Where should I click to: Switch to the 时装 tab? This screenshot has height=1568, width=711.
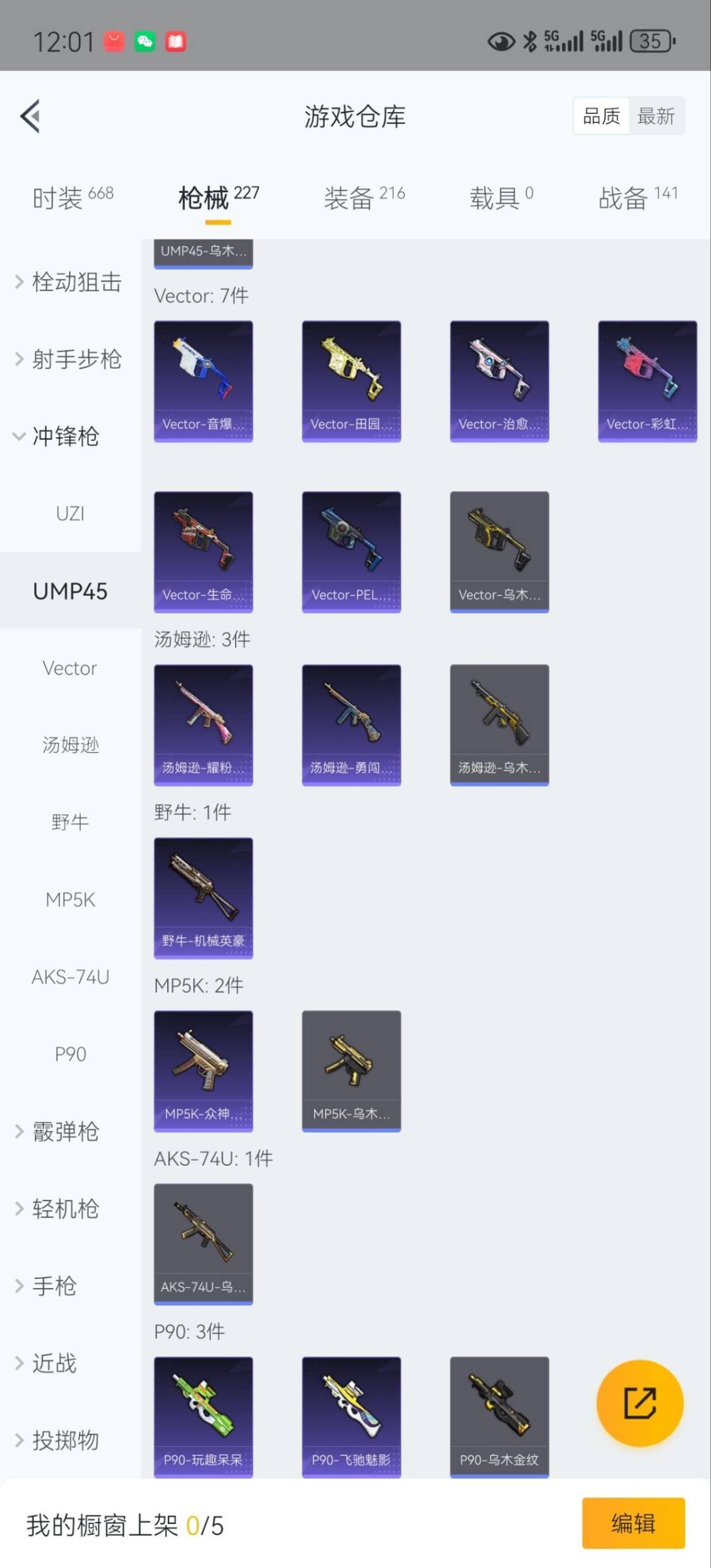click(72, 197)
